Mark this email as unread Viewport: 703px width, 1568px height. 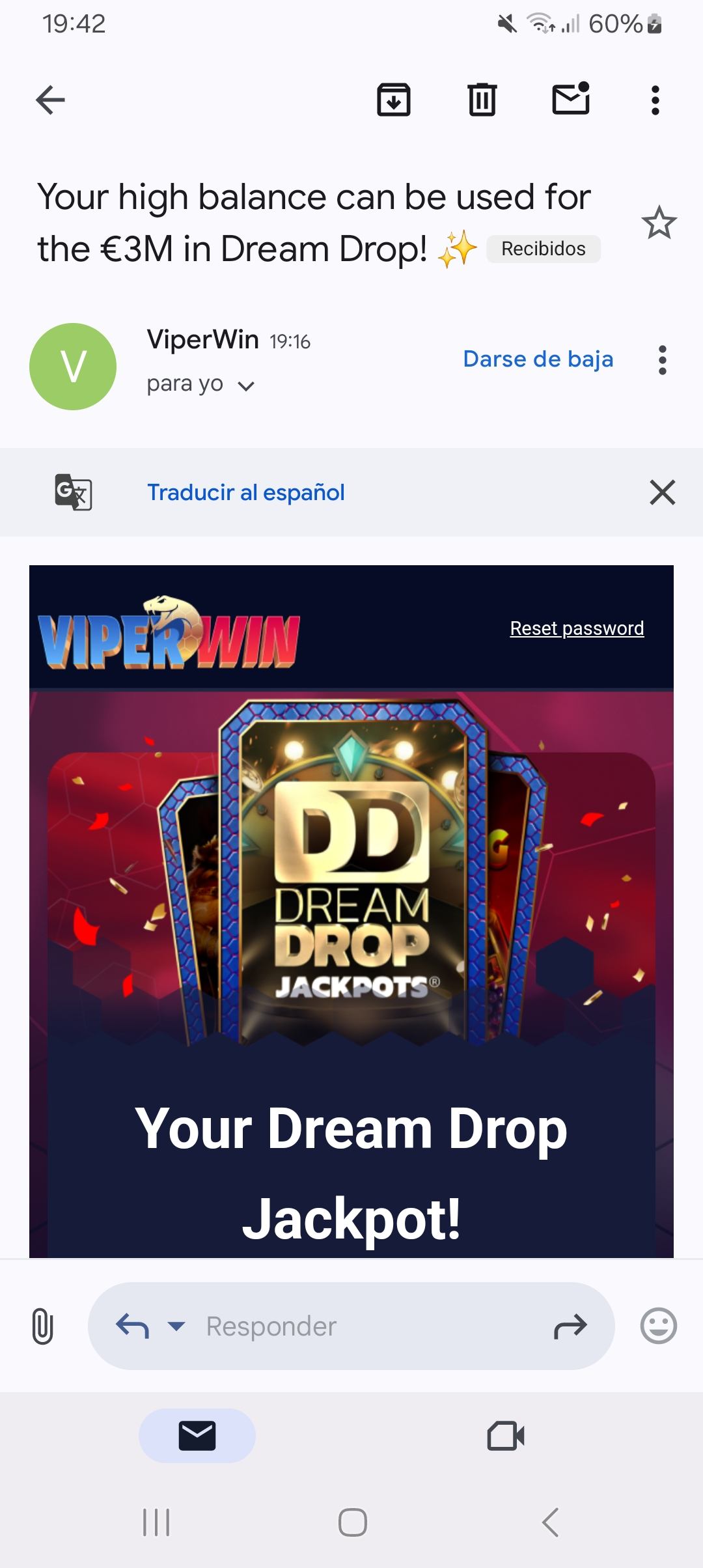point(571,100)
